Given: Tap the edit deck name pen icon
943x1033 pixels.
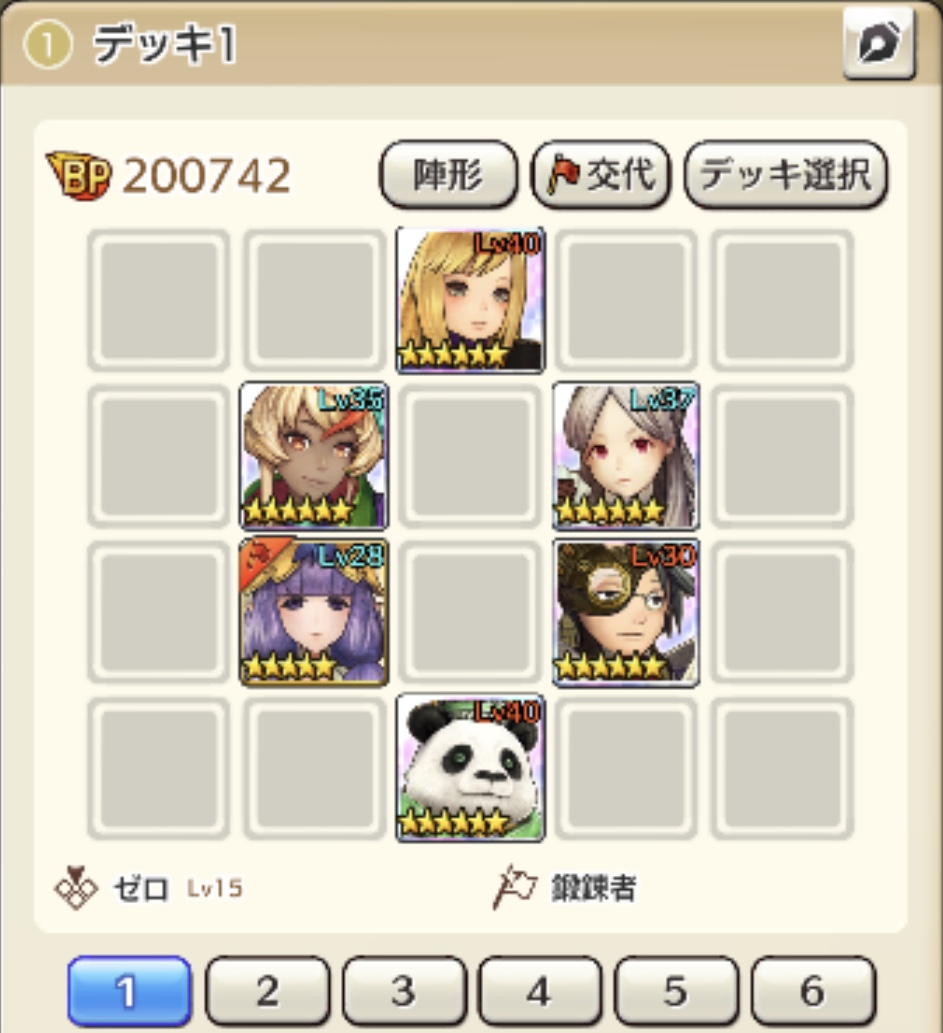Looking at the screenshot, I should point(878,43).
